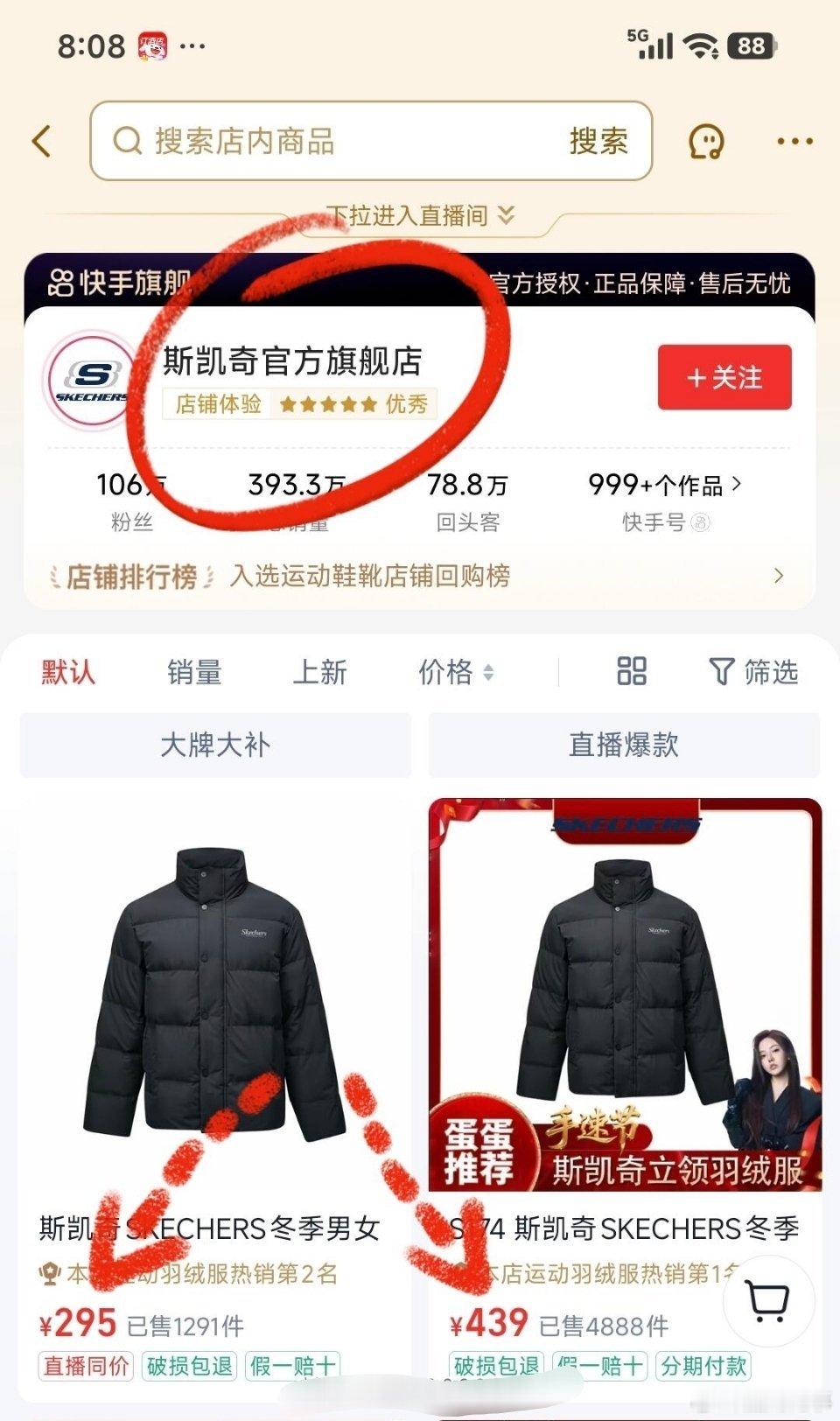Switch to grid layout view icon
This screenshot has height=1421, width=840.
click(x=632, y=672)
